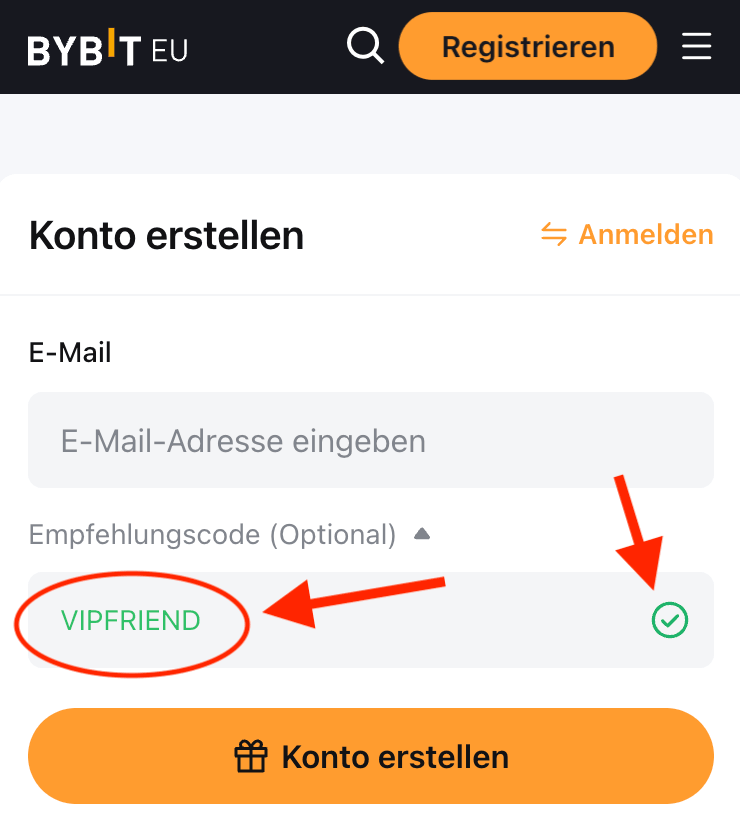The width and height of the screenshot is (740, 820).
Task: Collapse the Empfehlungscode (Optional) section
Action: point(422,535)
